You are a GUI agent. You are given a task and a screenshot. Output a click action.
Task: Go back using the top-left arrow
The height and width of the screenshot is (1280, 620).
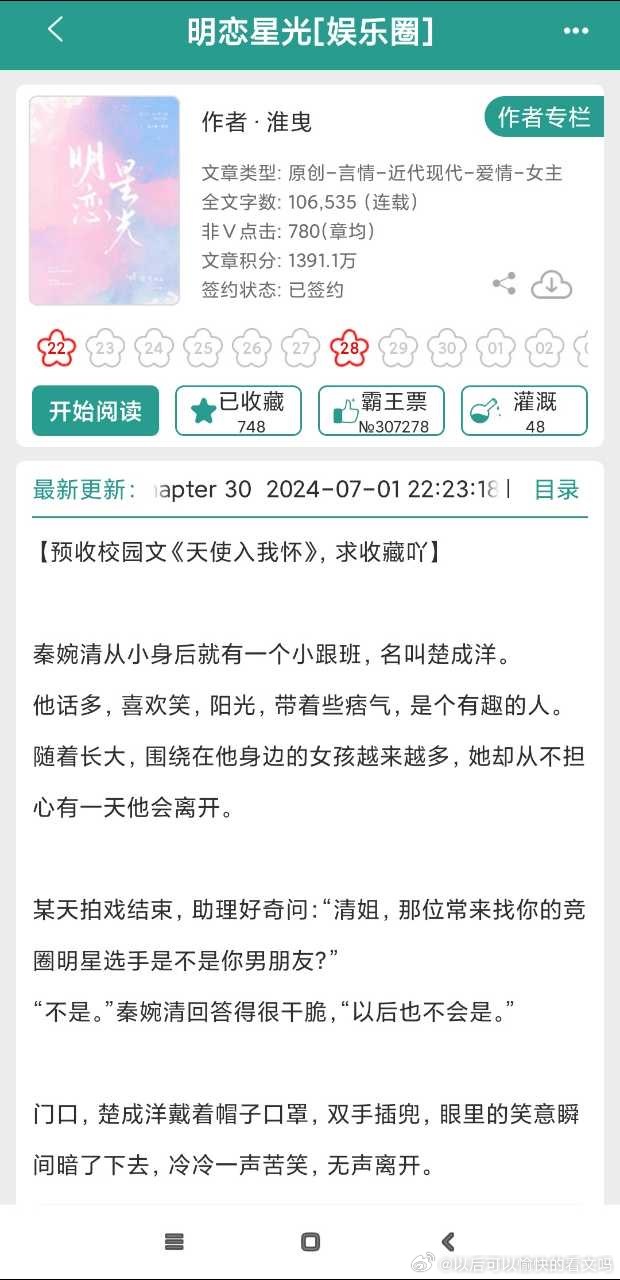point(55,30)
